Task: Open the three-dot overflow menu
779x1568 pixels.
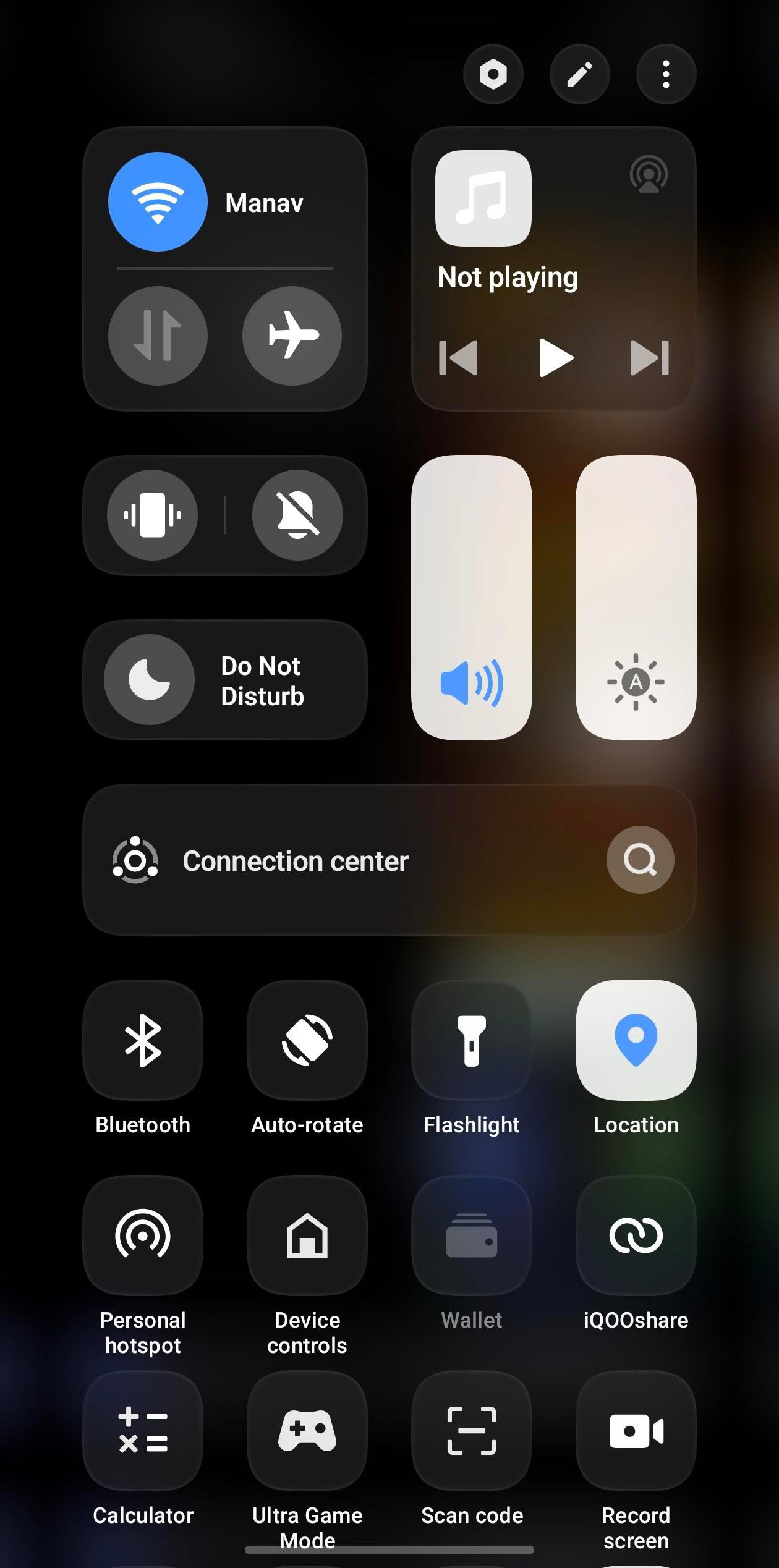Action: tap(666, 74)
